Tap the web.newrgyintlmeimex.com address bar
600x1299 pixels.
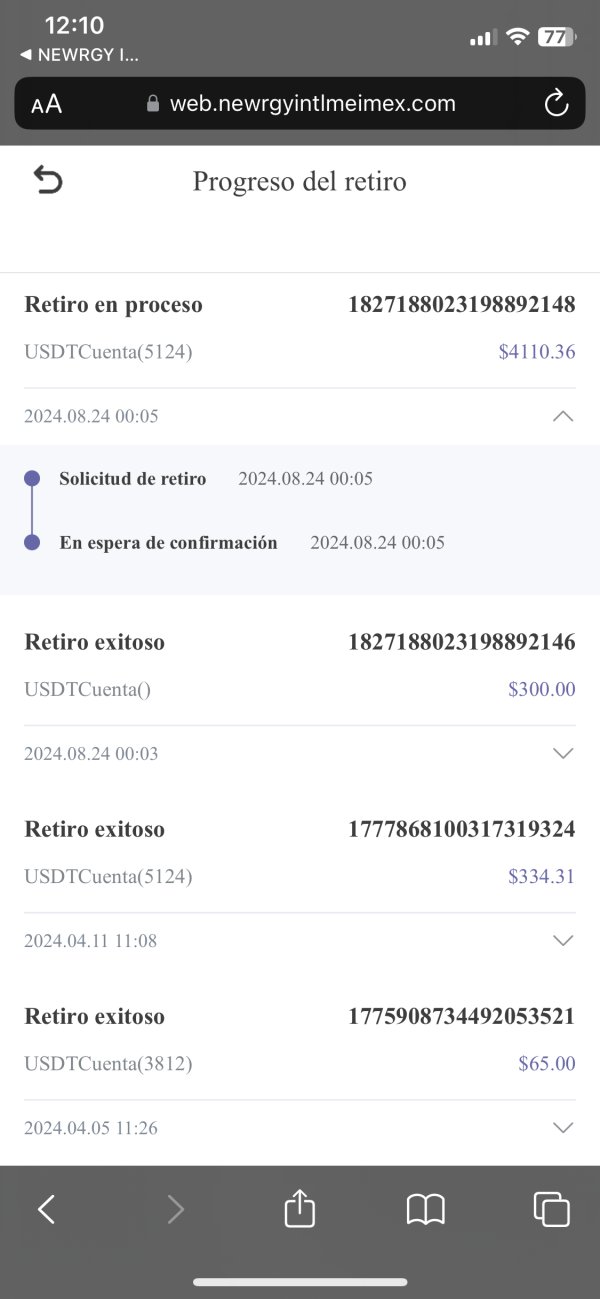(x=300, y=103)
